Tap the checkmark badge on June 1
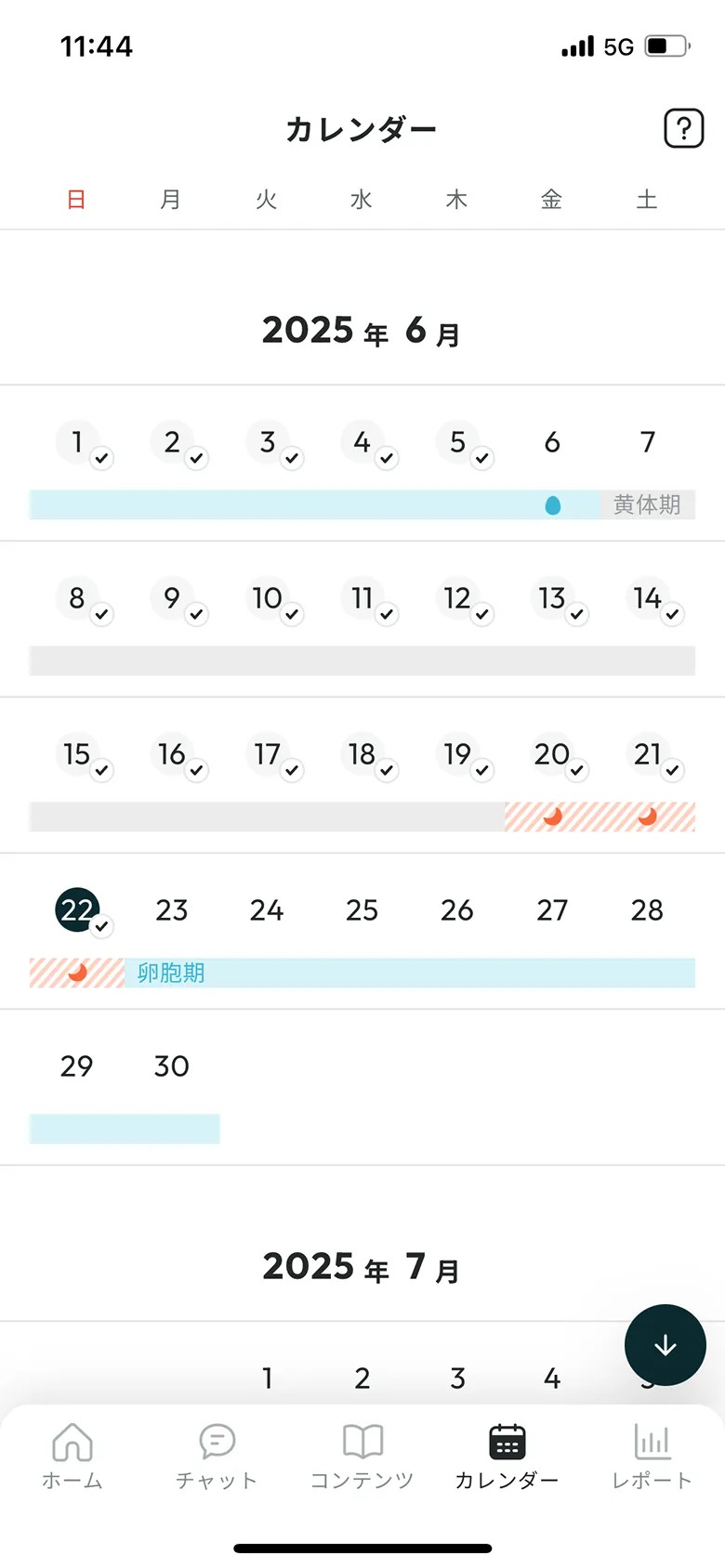 [101, 457]
